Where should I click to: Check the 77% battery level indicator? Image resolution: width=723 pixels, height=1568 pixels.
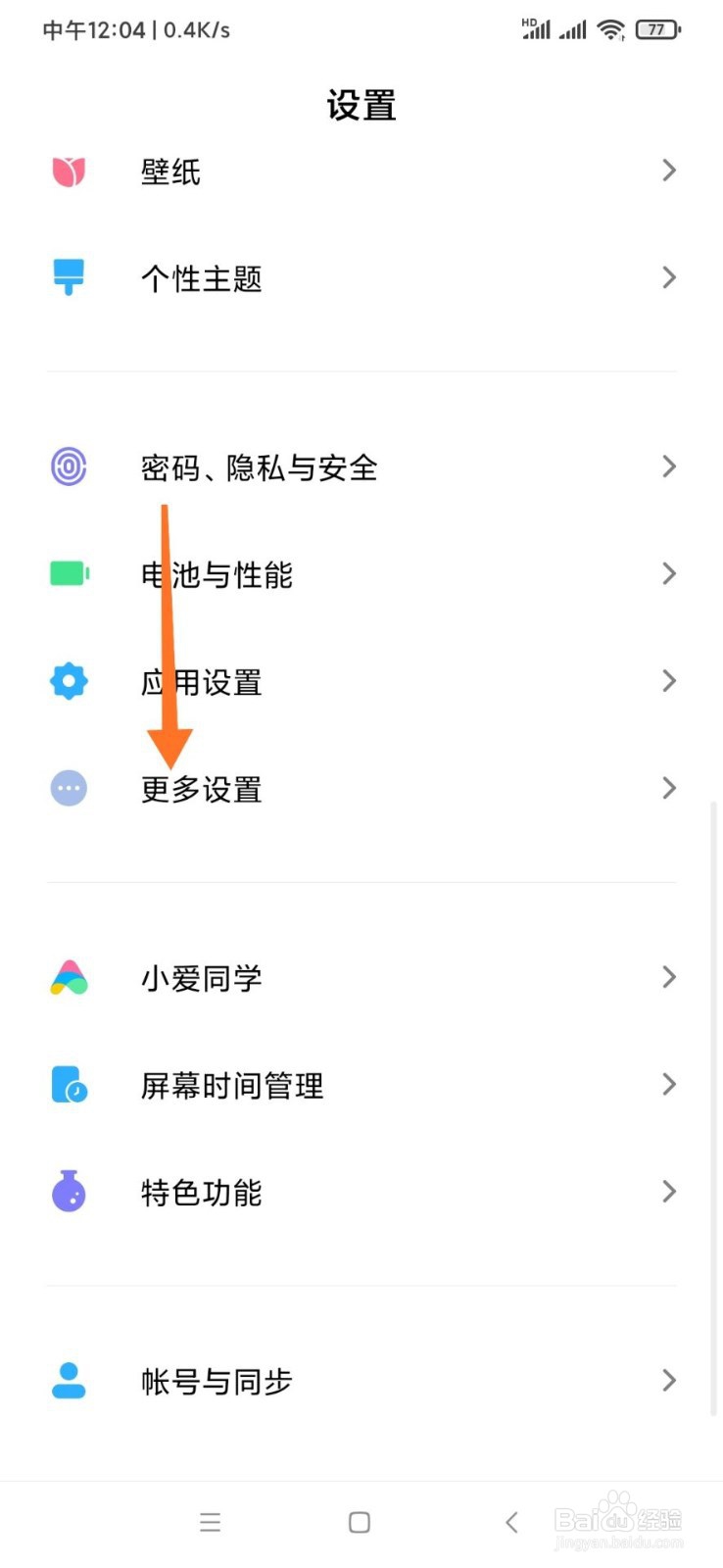point(659,29)
